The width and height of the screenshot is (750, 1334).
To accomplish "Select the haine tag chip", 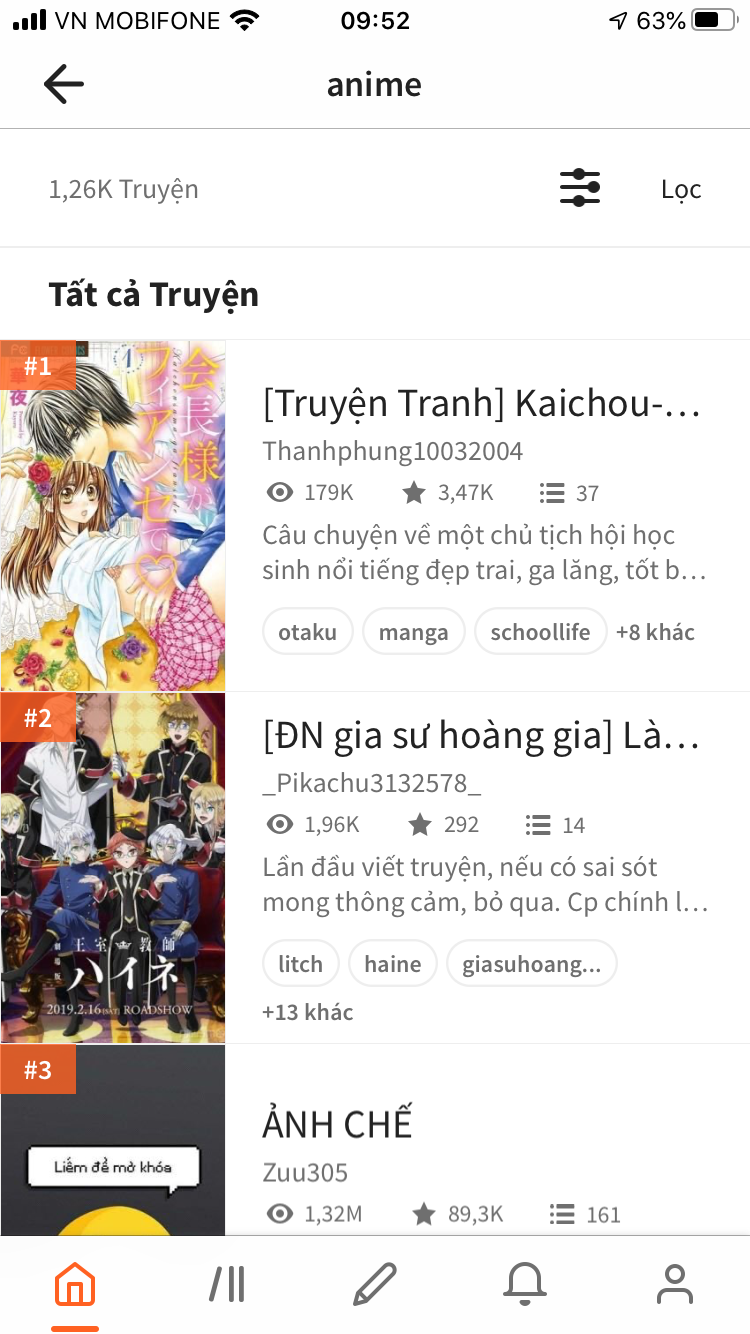I will coord(393,964).
